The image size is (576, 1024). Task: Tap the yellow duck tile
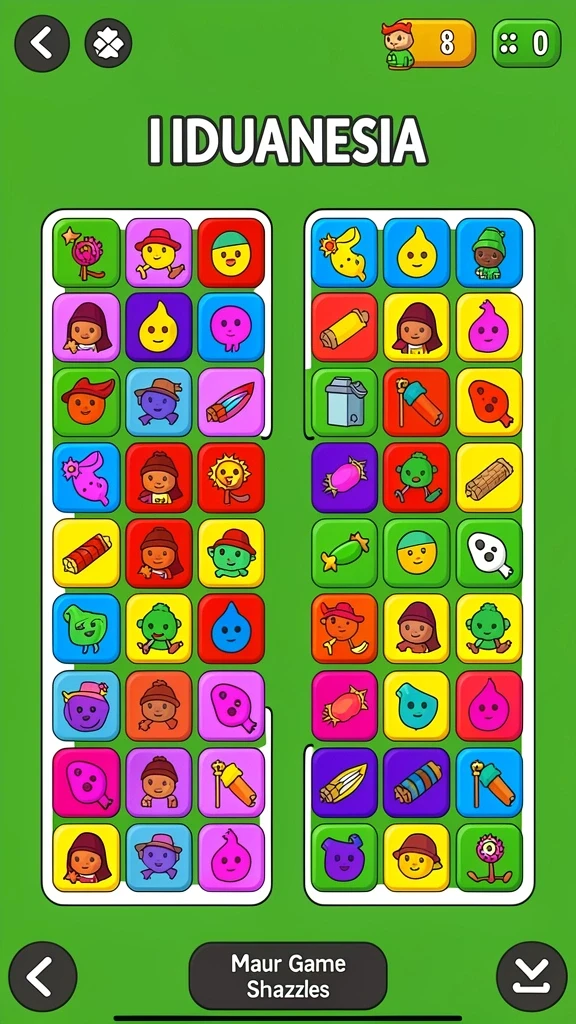pos(344,253)
